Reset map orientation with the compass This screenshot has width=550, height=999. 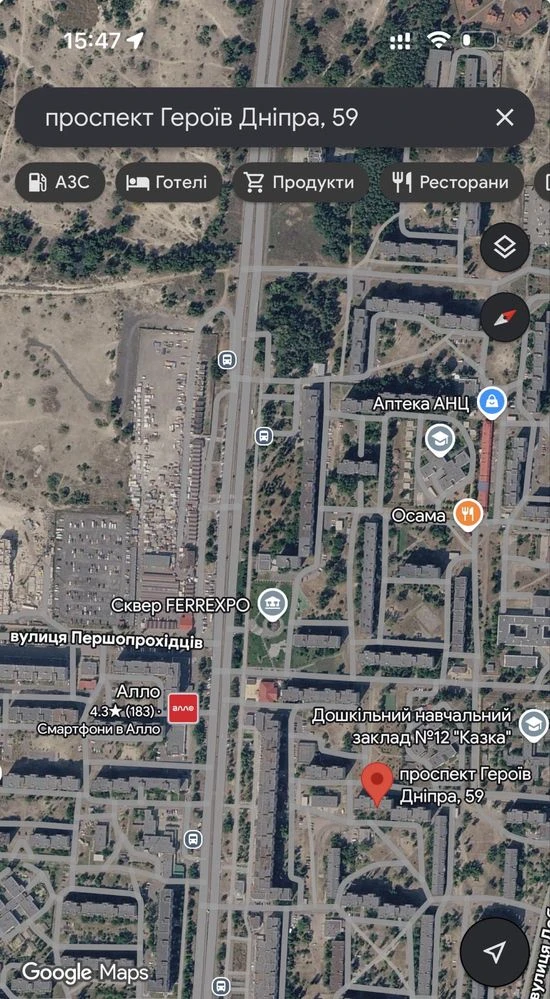tap(505, 317)
